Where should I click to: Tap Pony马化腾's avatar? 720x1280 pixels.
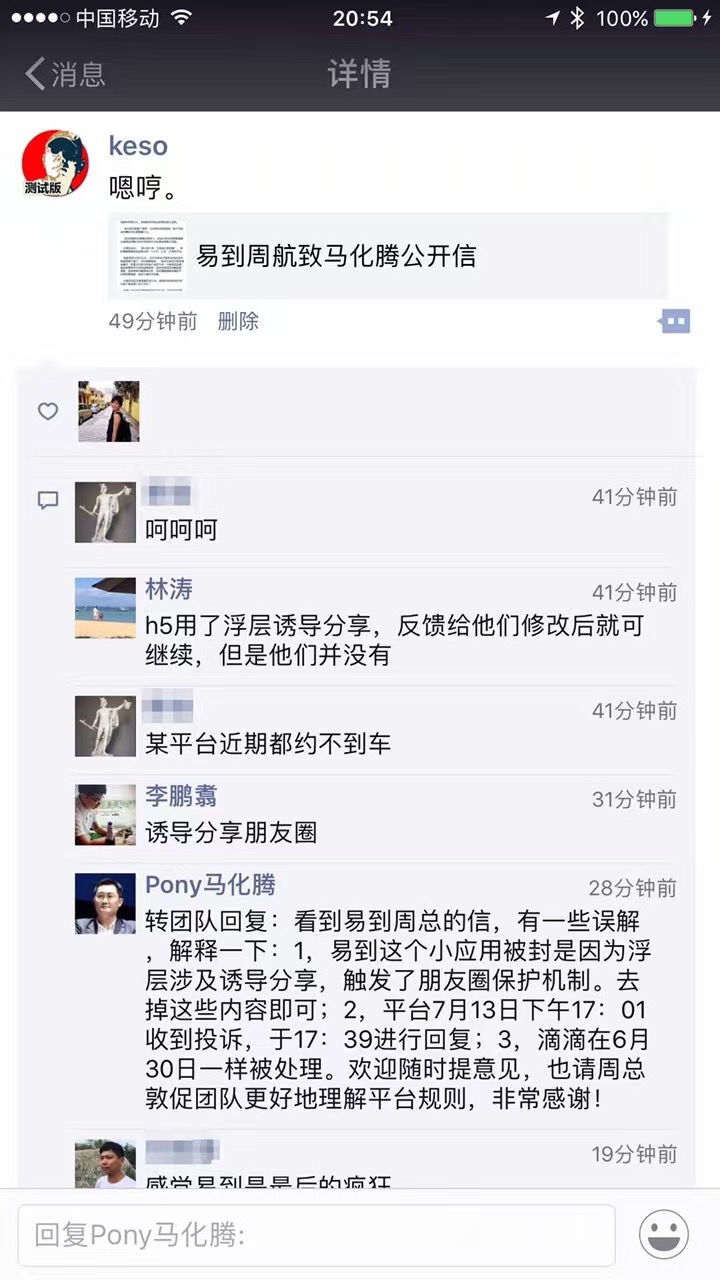pos(105,905)
